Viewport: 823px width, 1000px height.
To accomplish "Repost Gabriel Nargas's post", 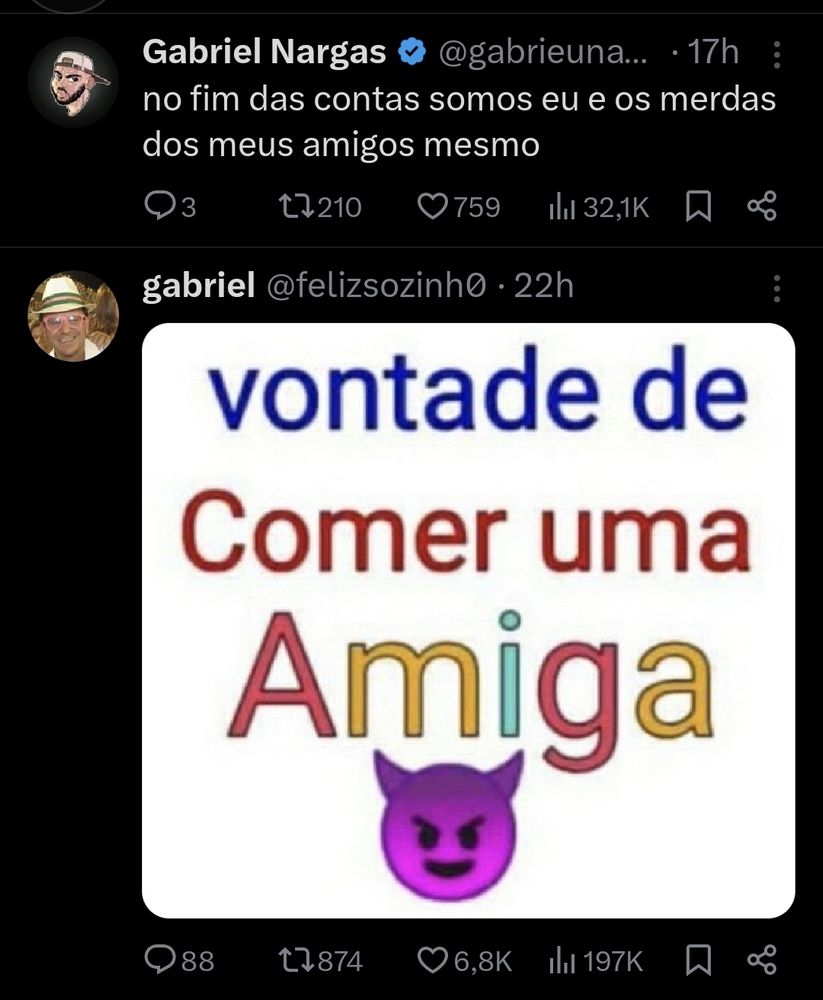I will [x=295, y=206].
